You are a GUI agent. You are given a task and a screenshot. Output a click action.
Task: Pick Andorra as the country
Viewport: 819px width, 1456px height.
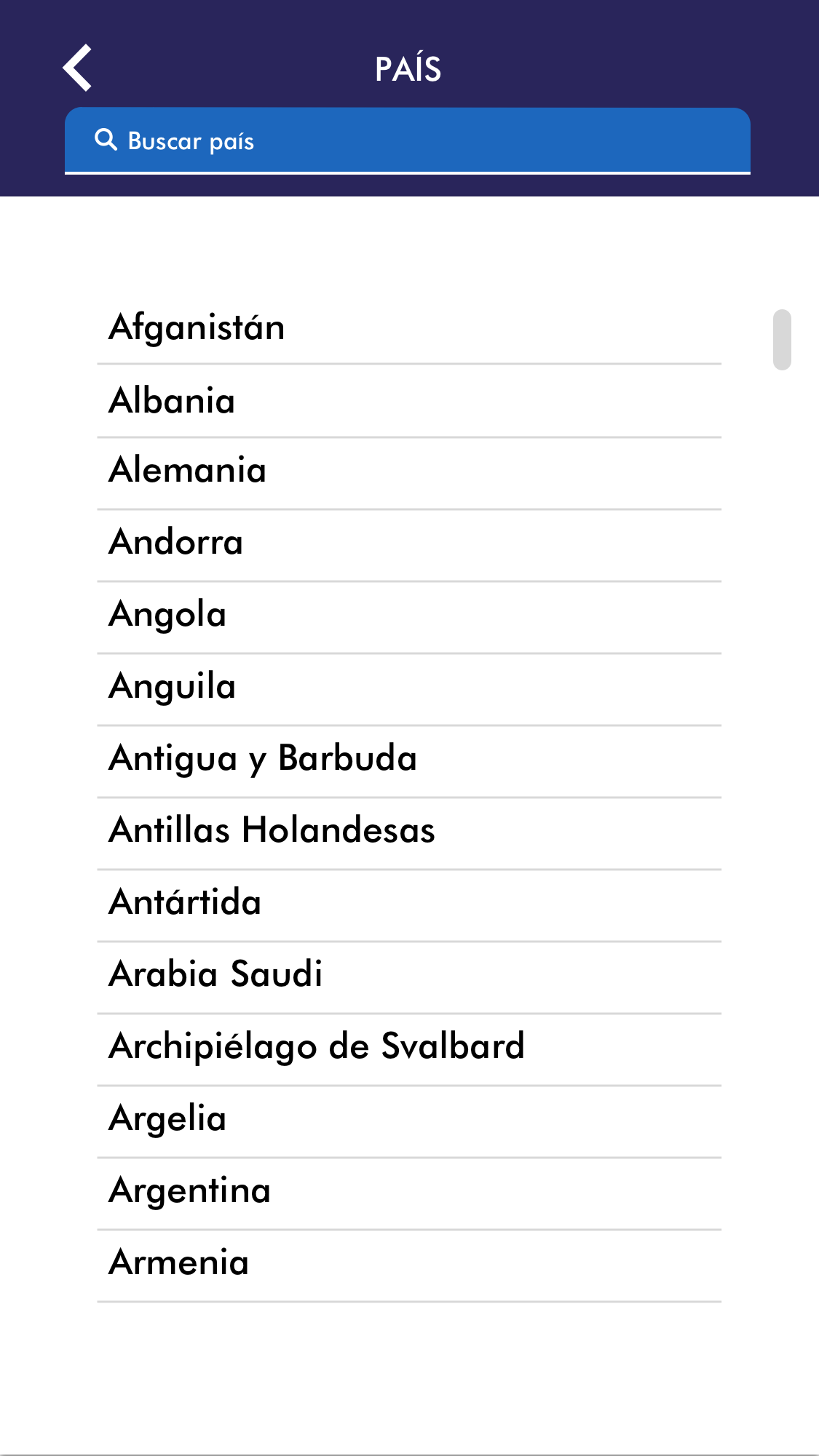coord(176,542)
